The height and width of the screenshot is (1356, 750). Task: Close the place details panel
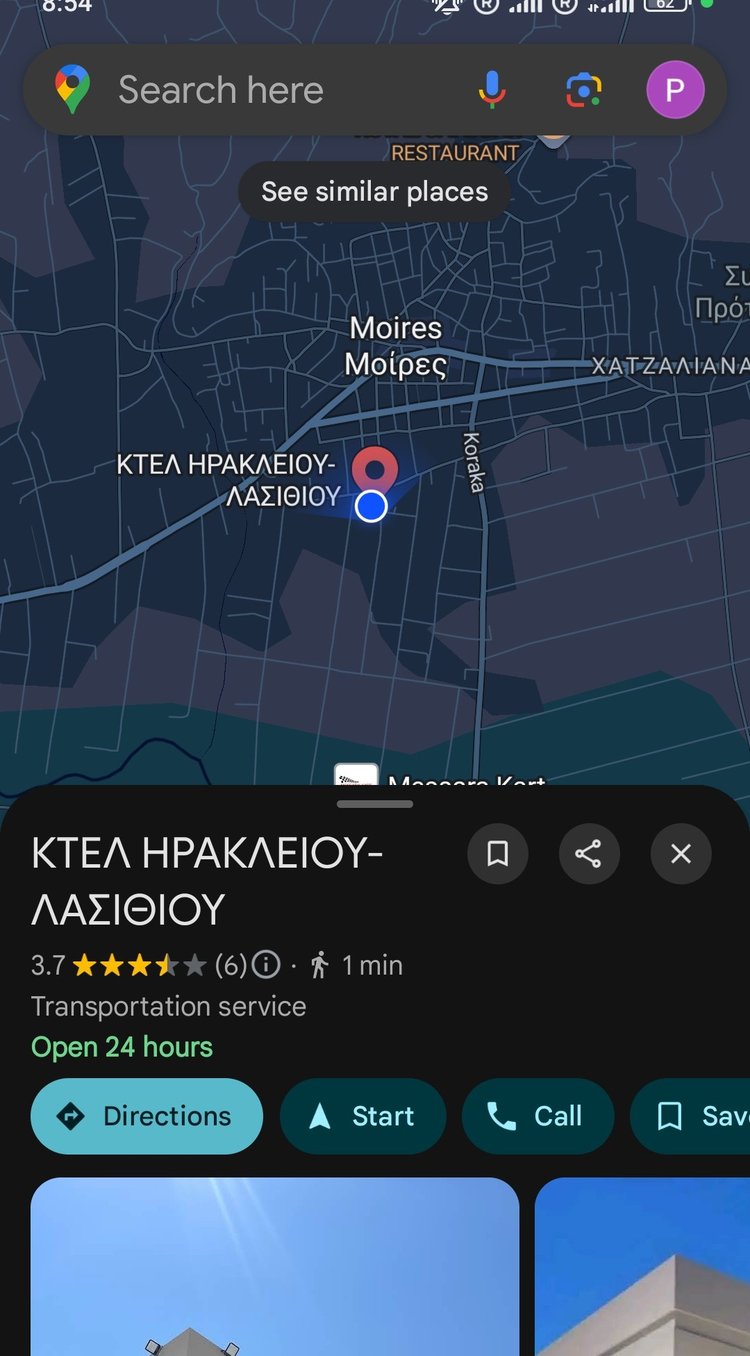680,853
